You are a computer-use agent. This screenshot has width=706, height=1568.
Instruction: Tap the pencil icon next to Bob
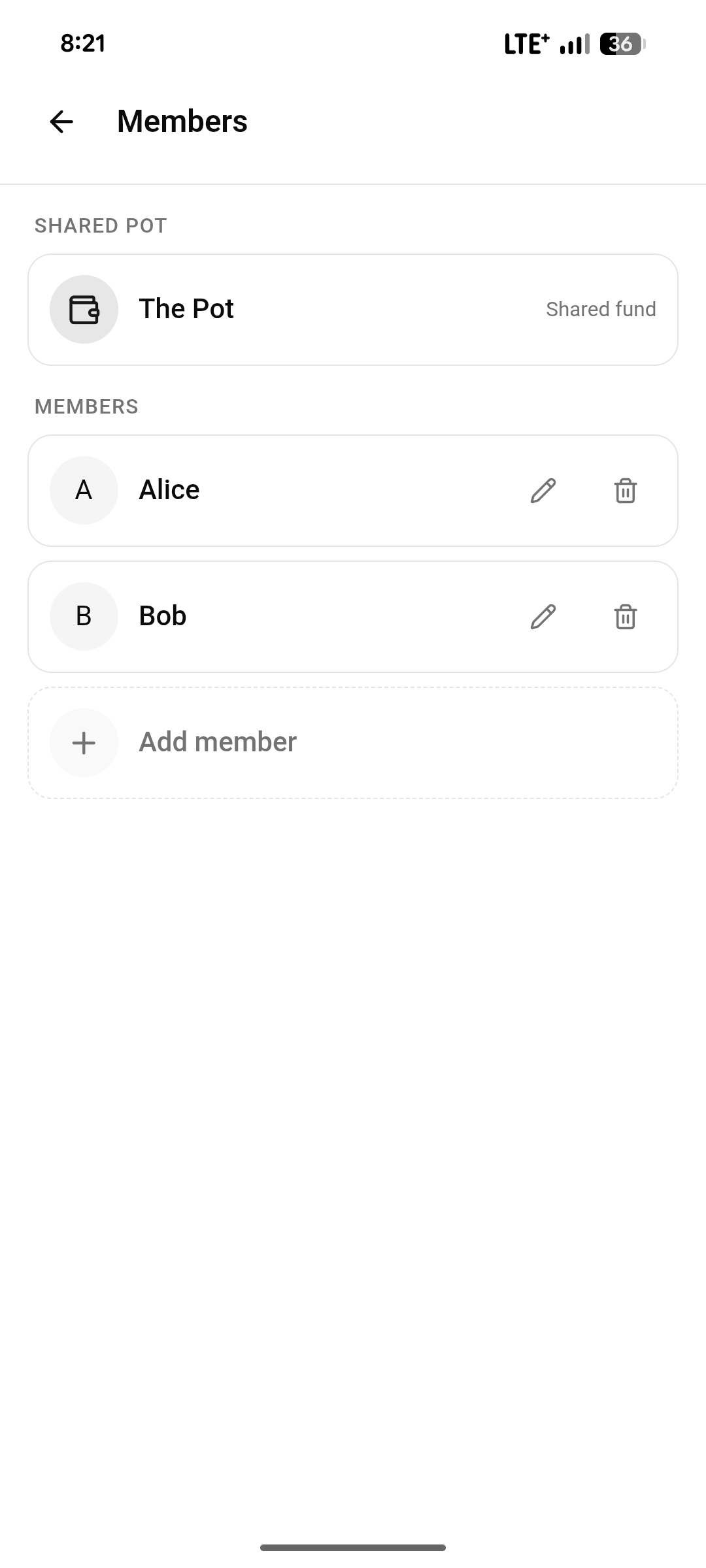[x=543, y=617]
